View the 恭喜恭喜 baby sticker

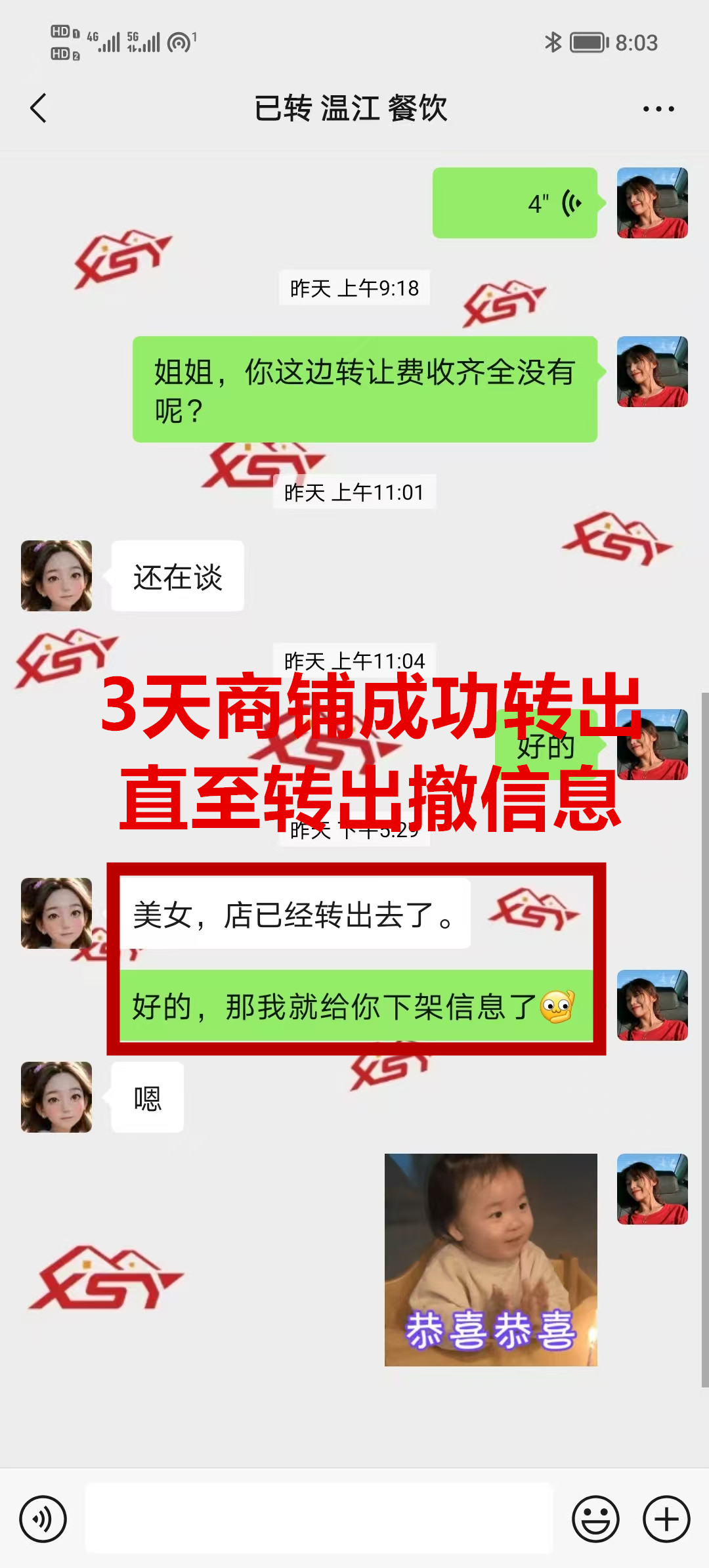(490, 1259)
